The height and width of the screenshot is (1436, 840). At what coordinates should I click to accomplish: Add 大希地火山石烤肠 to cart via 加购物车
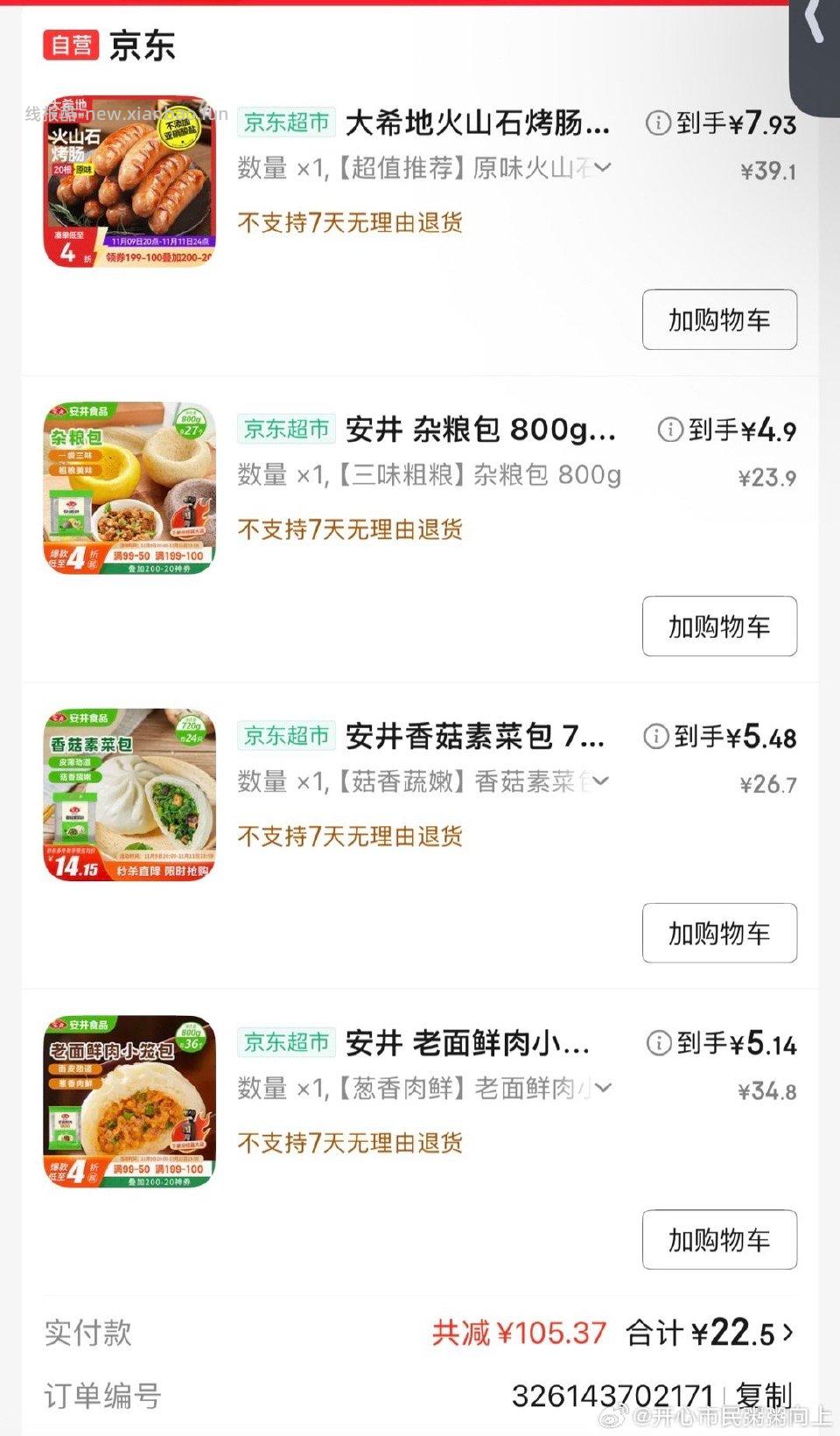[x=719, y=320]
